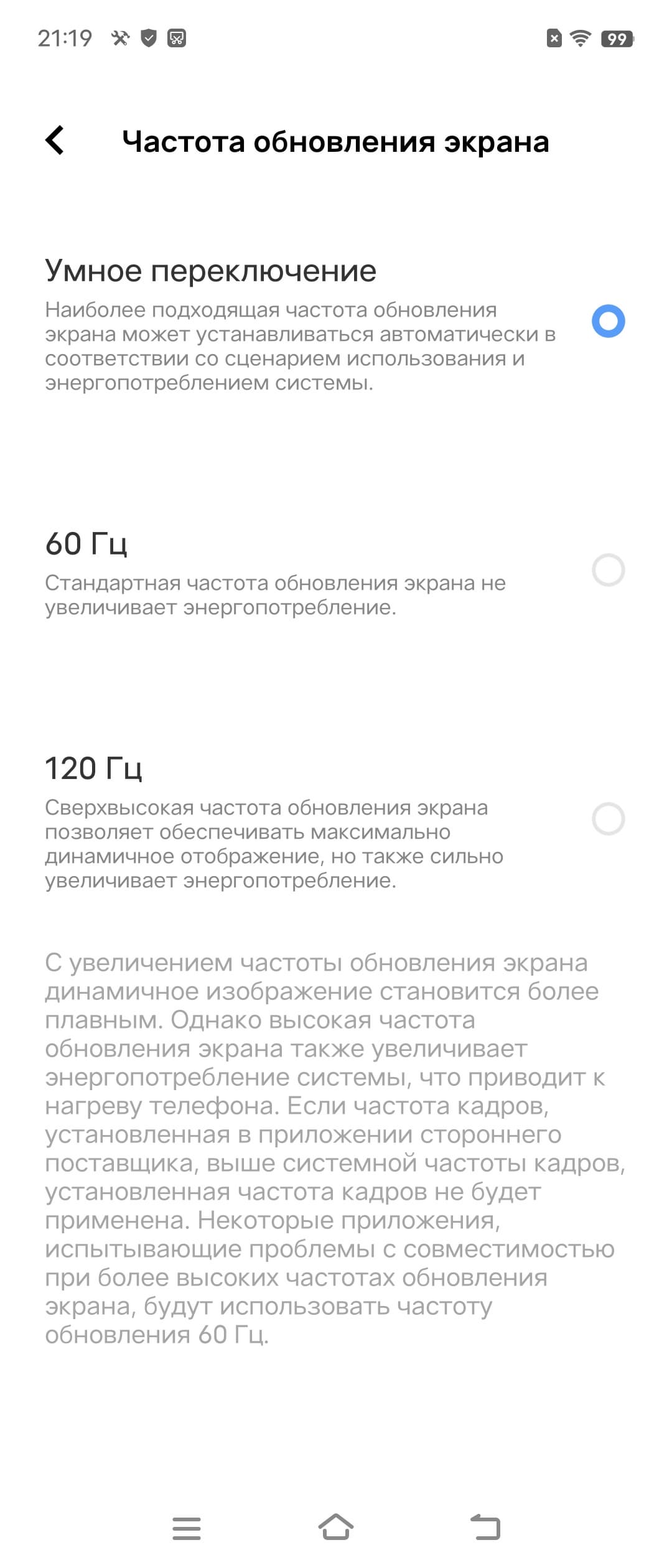Choose the 60 Гц refresh rate
672x1568 pixels.
tap(336, 570)
